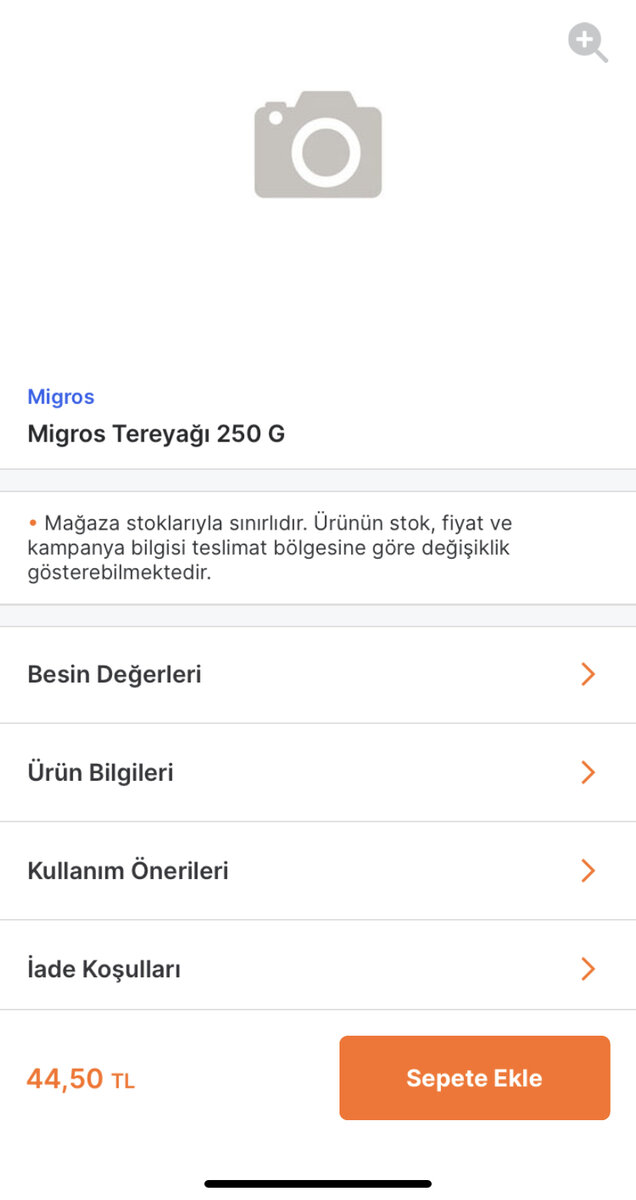
Task: Expand Besin Değerleri section
Action: 318,675
